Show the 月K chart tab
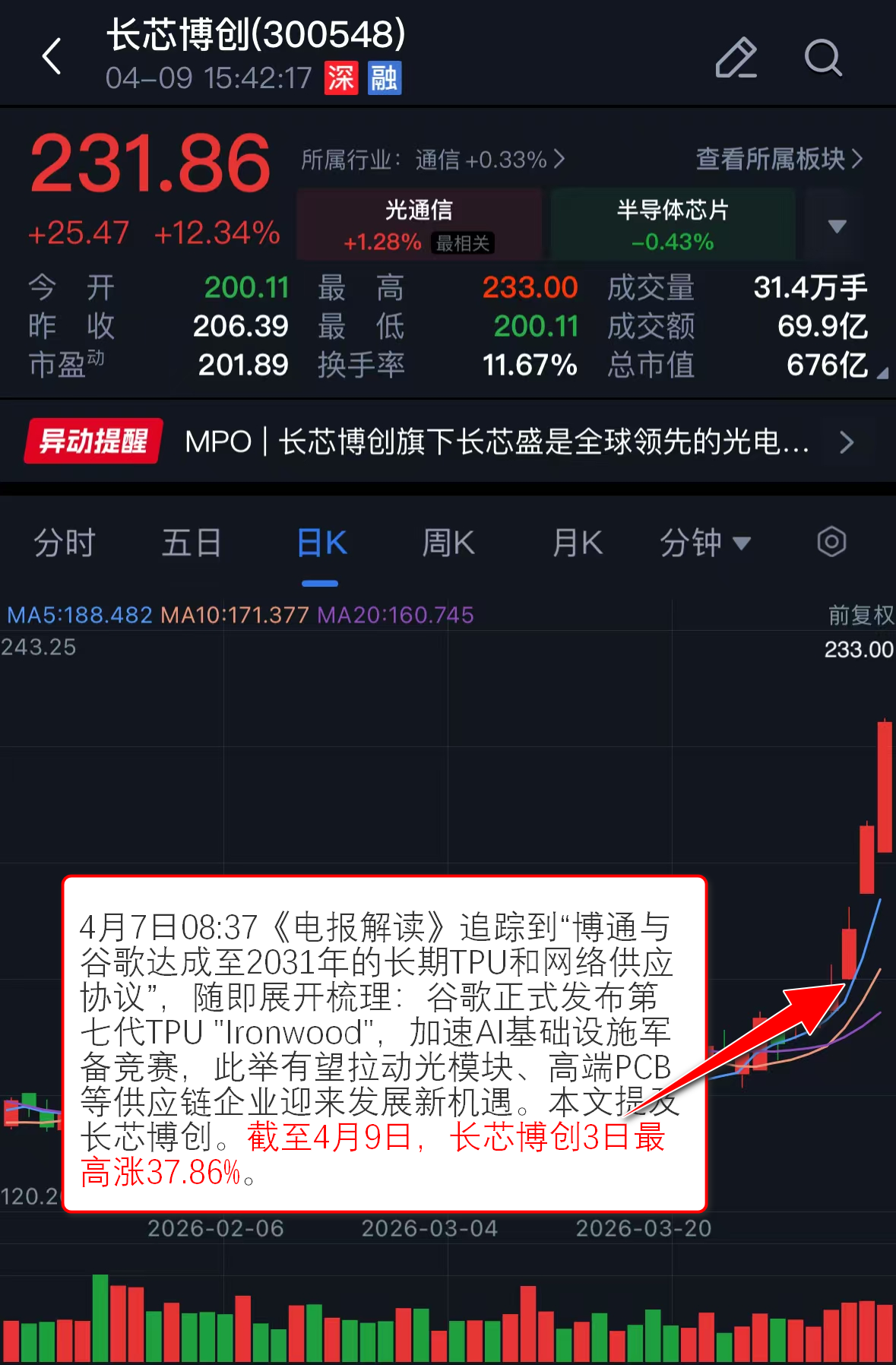The height and width of the screenshot is (1365, 896). (x=577, y=543)
